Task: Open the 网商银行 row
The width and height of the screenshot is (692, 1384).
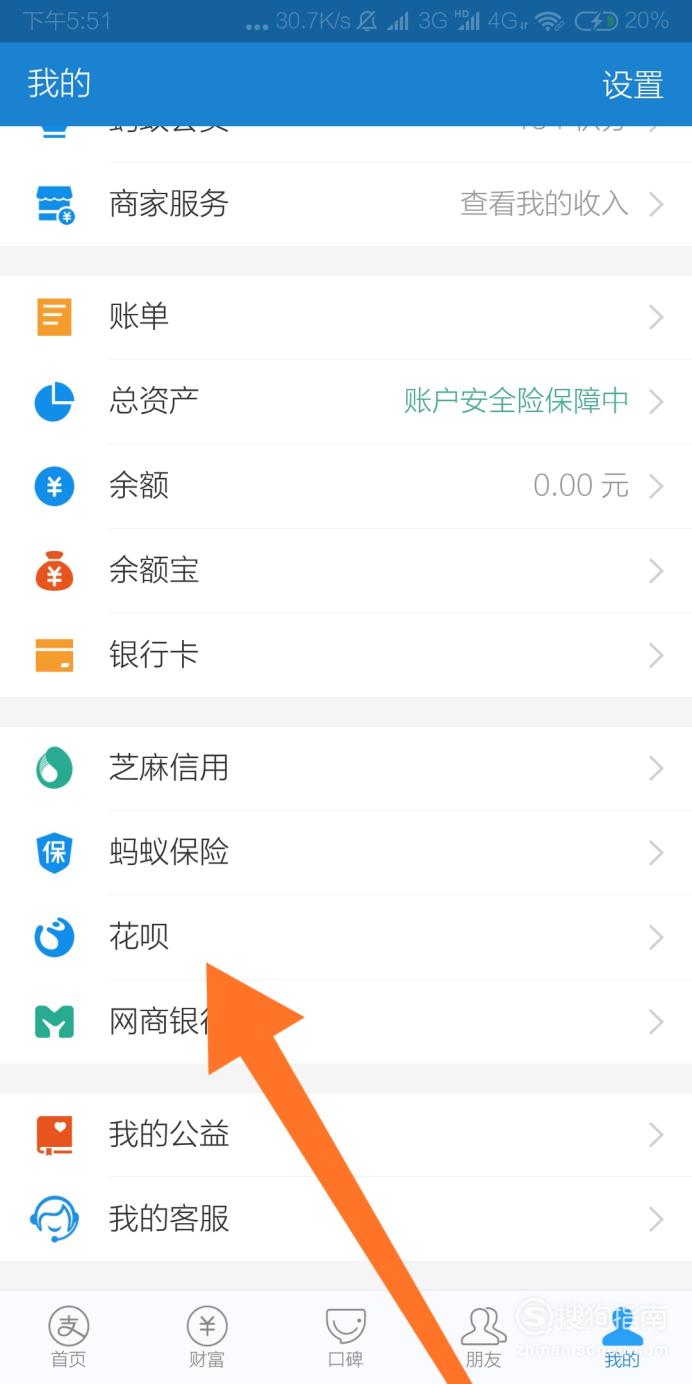Action: [x=346, y=1022]
